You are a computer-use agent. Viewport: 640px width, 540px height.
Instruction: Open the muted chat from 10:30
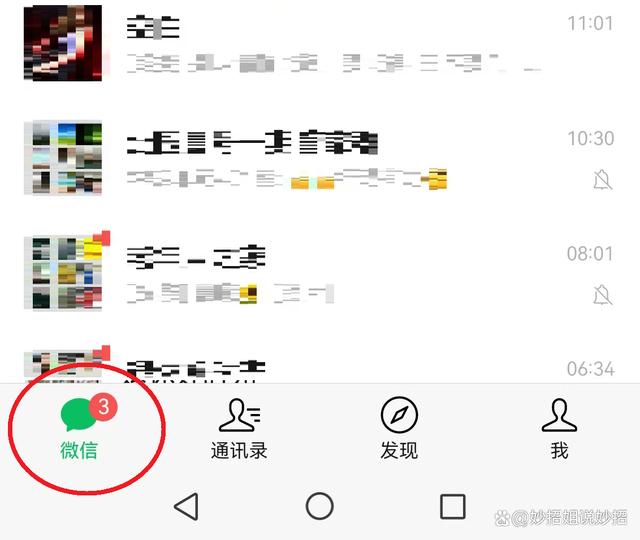(x=330, y=158)
